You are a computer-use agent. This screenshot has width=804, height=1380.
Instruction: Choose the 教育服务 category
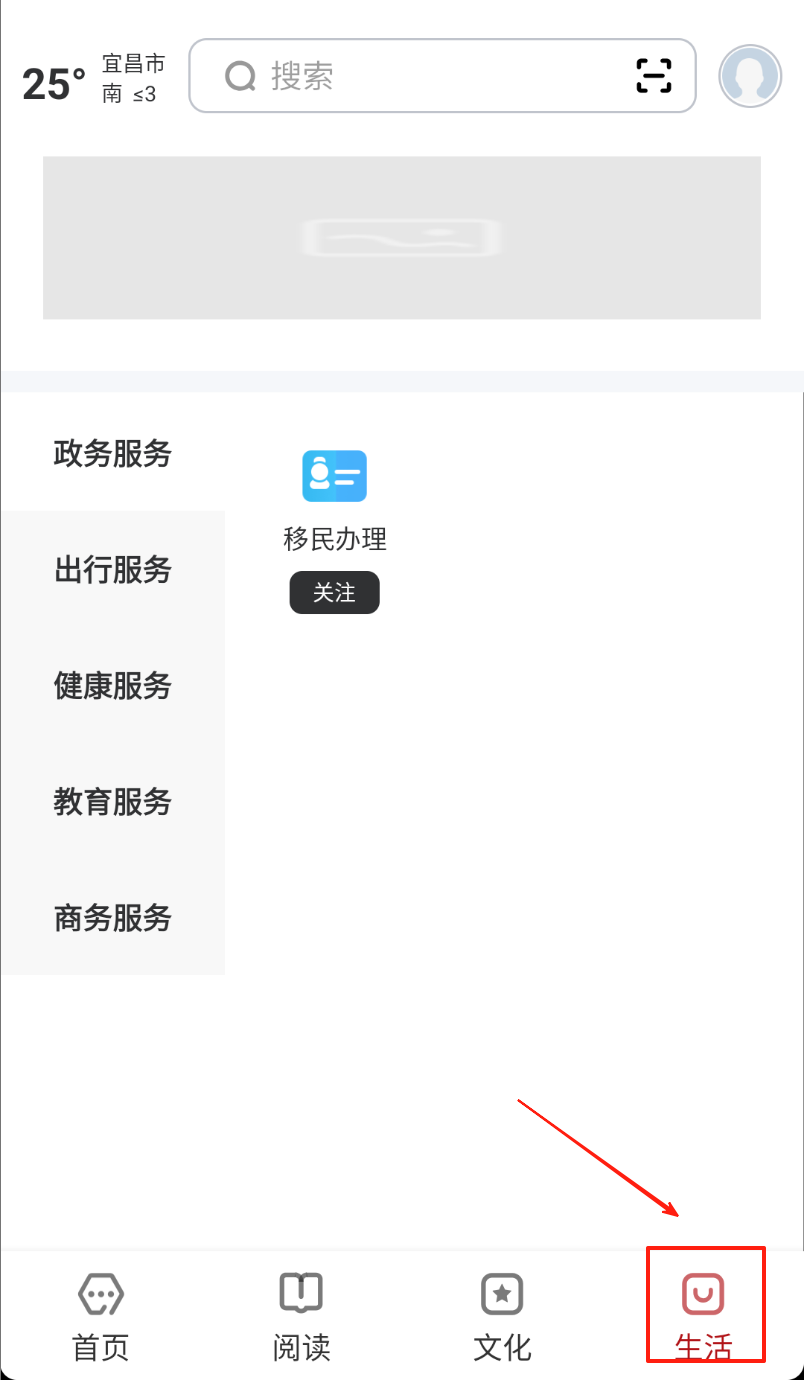coord(113,802)
